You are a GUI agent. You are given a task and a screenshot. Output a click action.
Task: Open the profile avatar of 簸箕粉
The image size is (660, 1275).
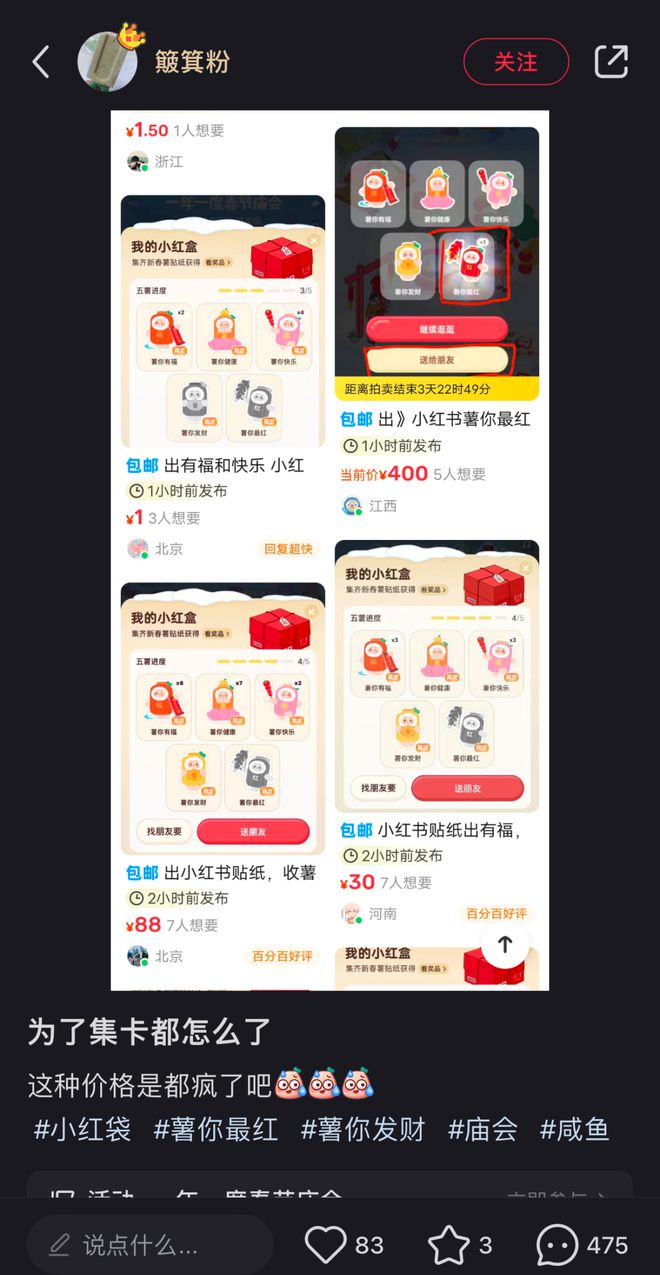click(x=108, y=61)
